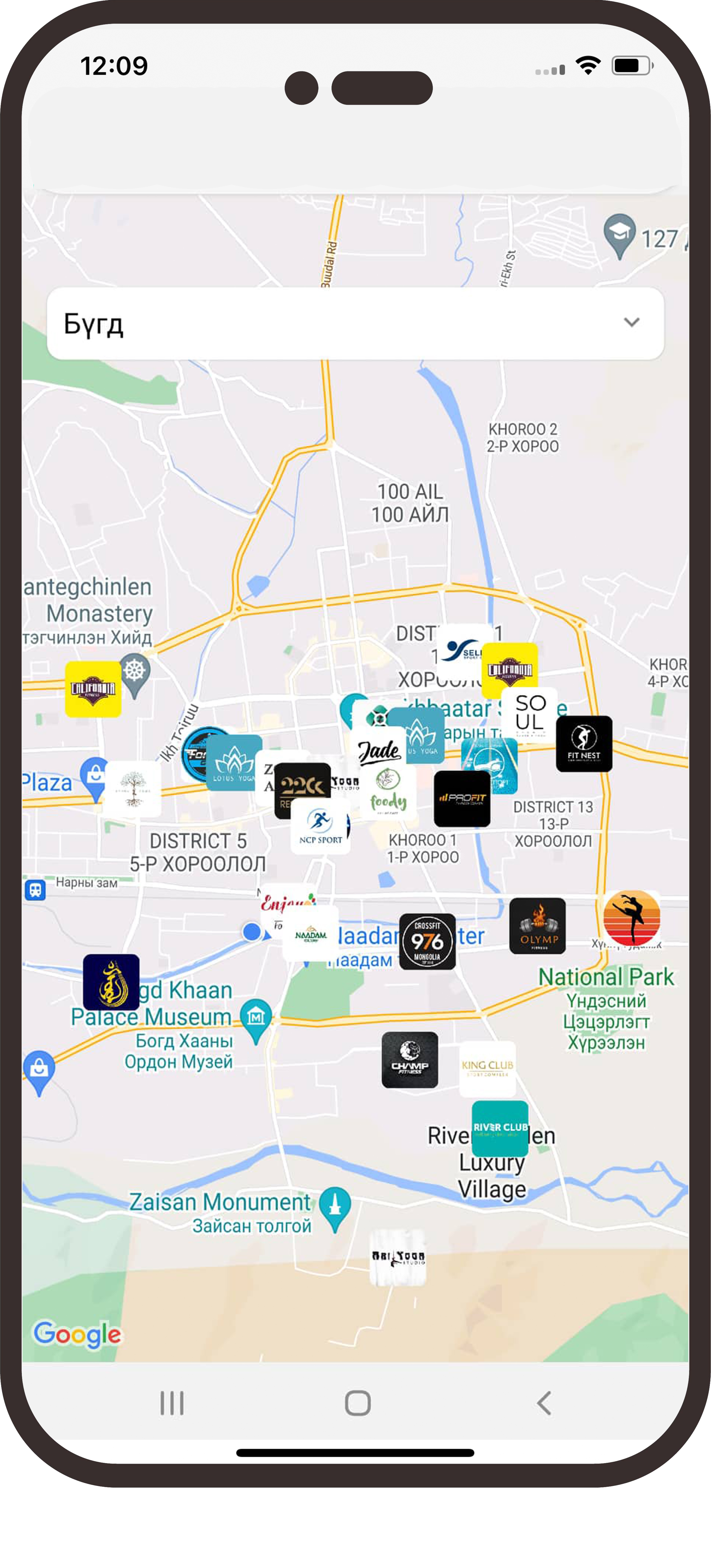This screenshot has width=711, height=1568.
Task: Select the River Club marker
Action: [500, 1128]
